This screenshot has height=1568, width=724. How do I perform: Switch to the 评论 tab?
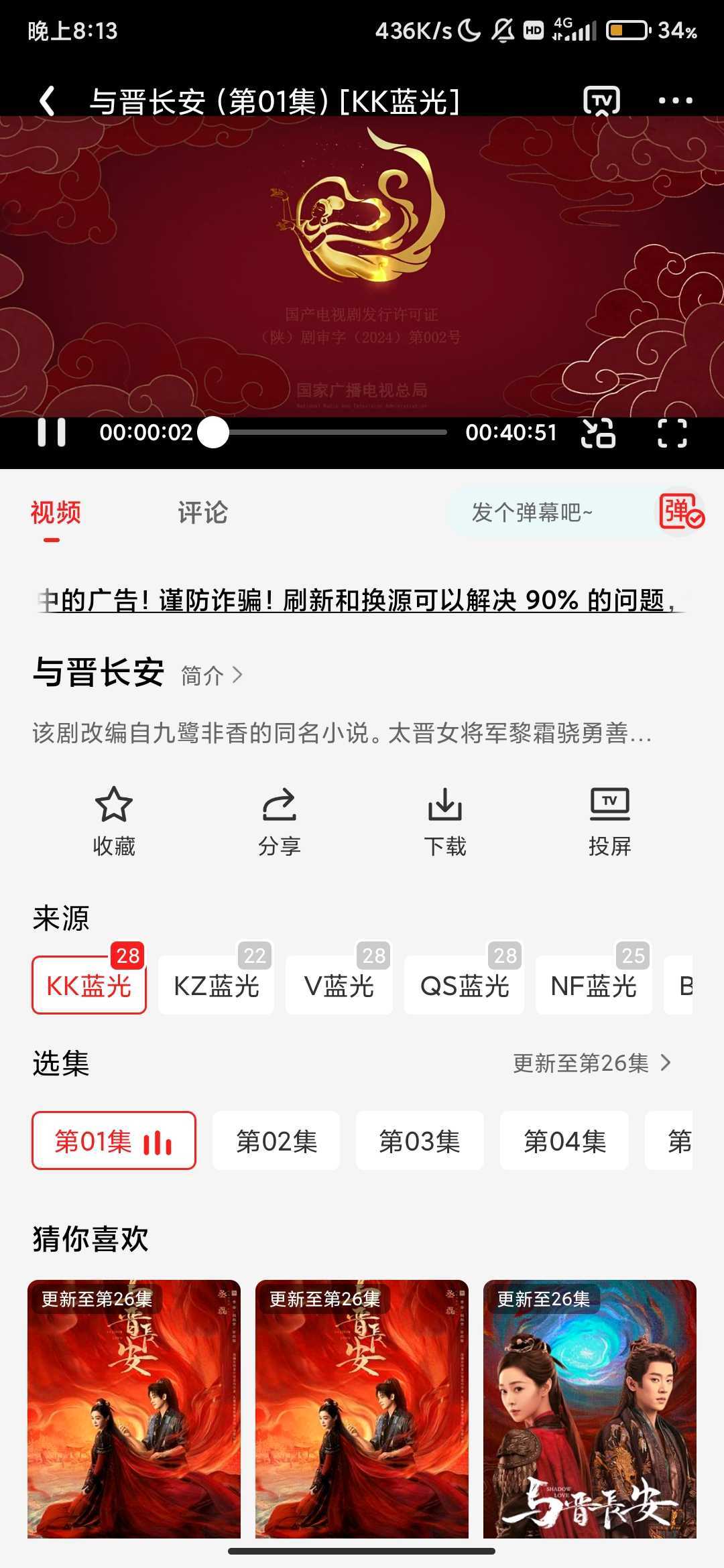coord(202,513)
